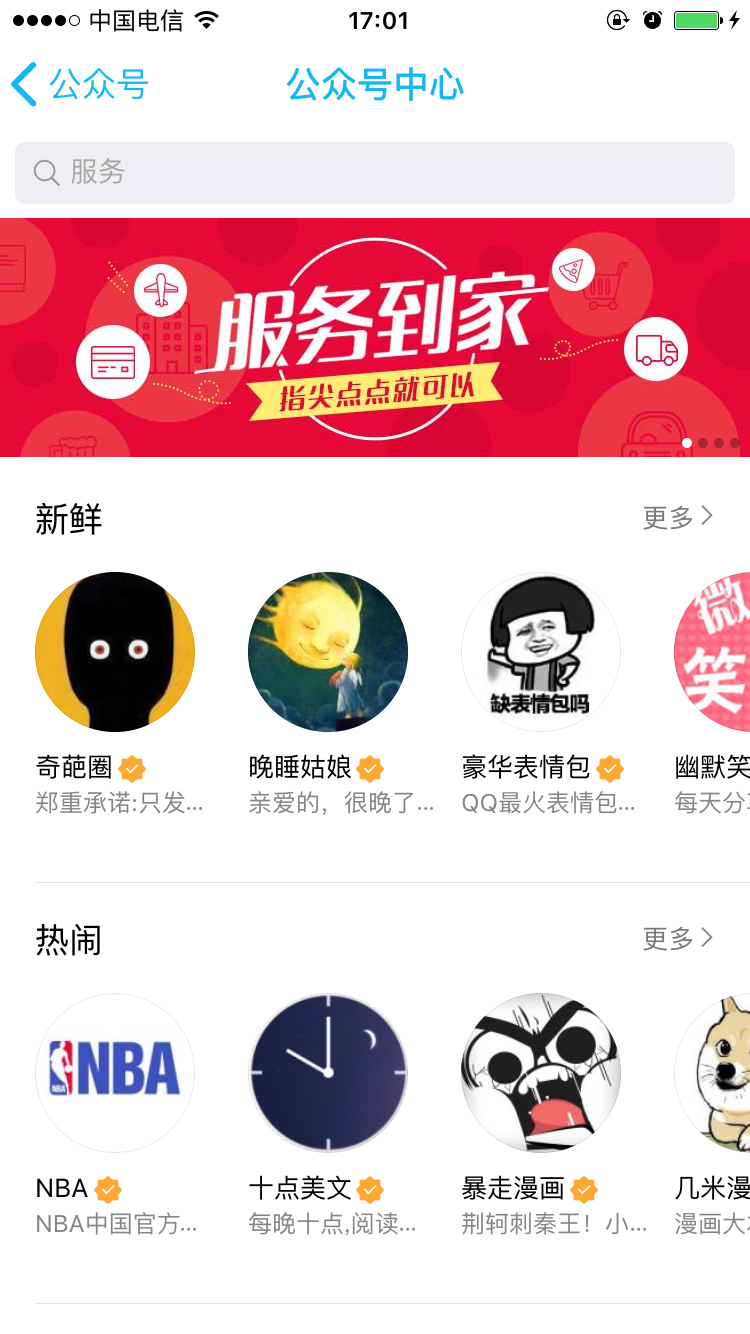Open 更多 in the 新鲜 section
This screenshot has width=750, height=1334.
672,516
